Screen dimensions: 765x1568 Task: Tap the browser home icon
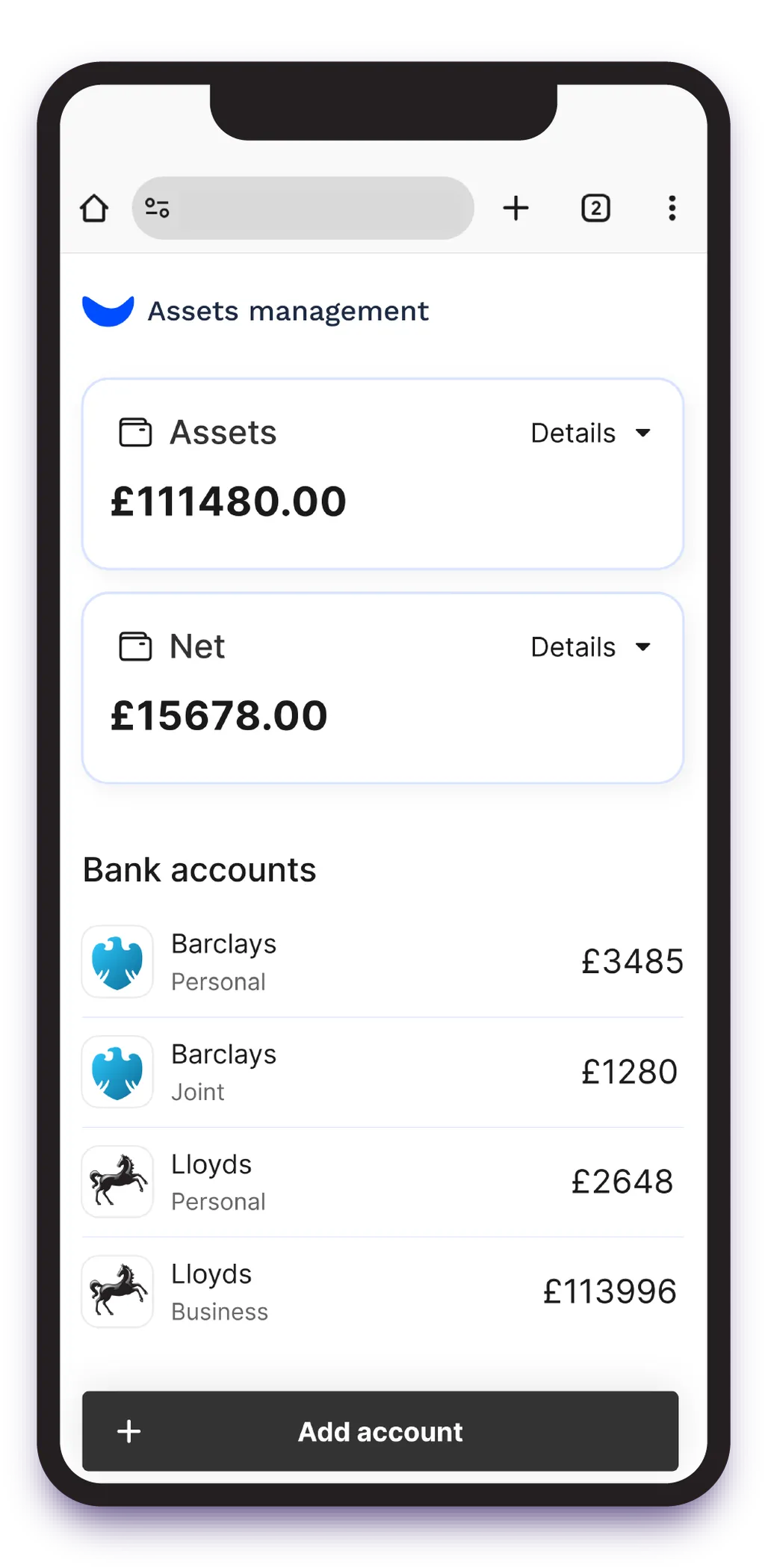click(x=94, y=209)
